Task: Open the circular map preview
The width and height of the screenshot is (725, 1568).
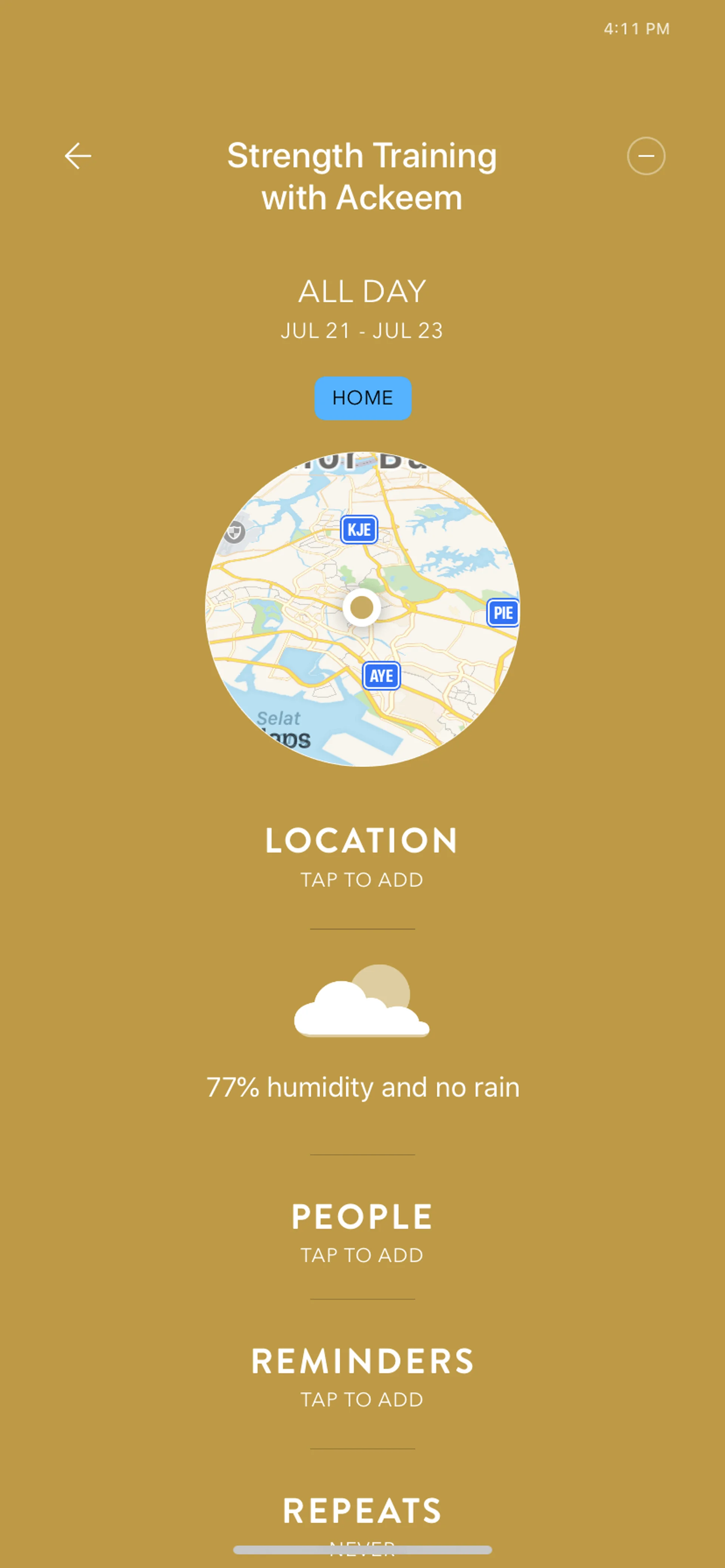Action: point(362,609)
